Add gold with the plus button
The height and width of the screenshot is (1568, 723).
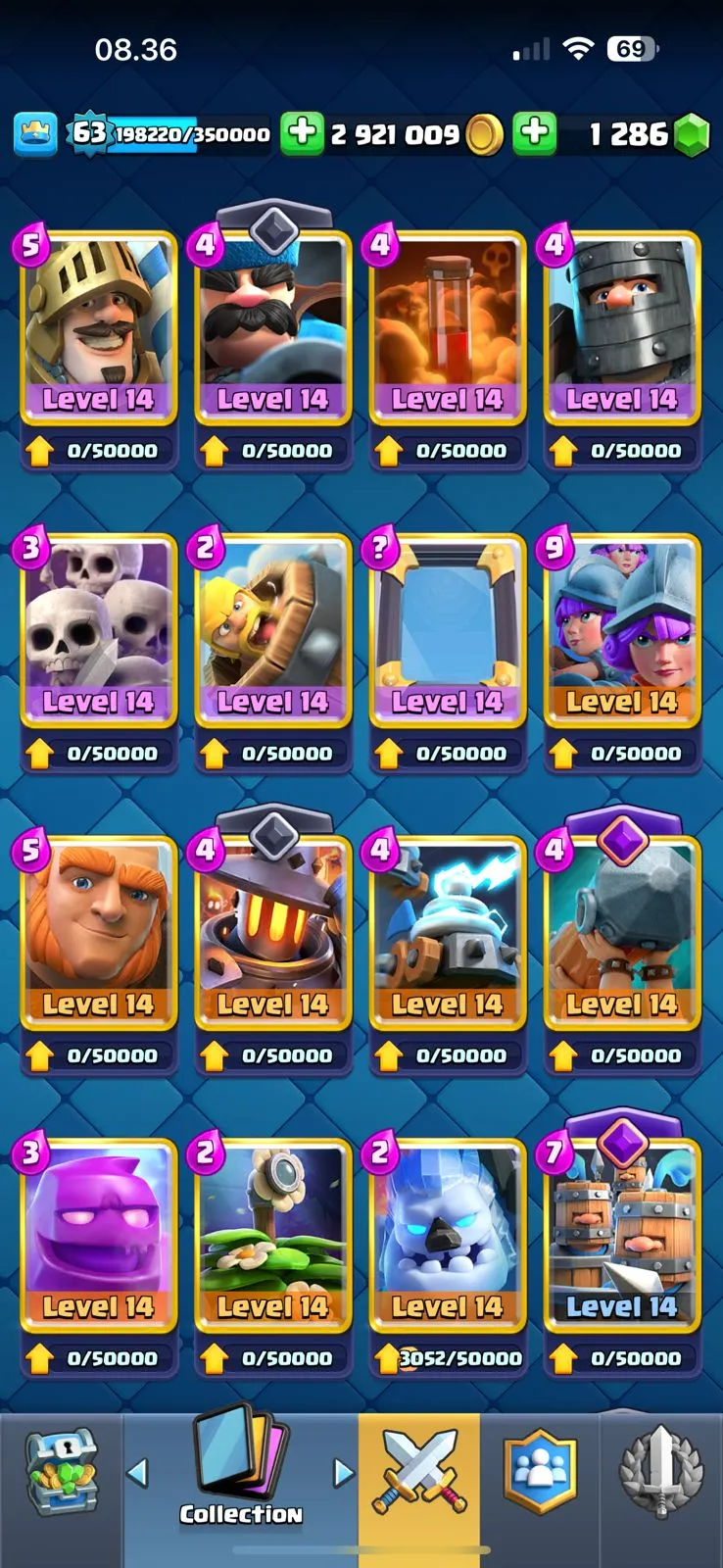[302, 133]
